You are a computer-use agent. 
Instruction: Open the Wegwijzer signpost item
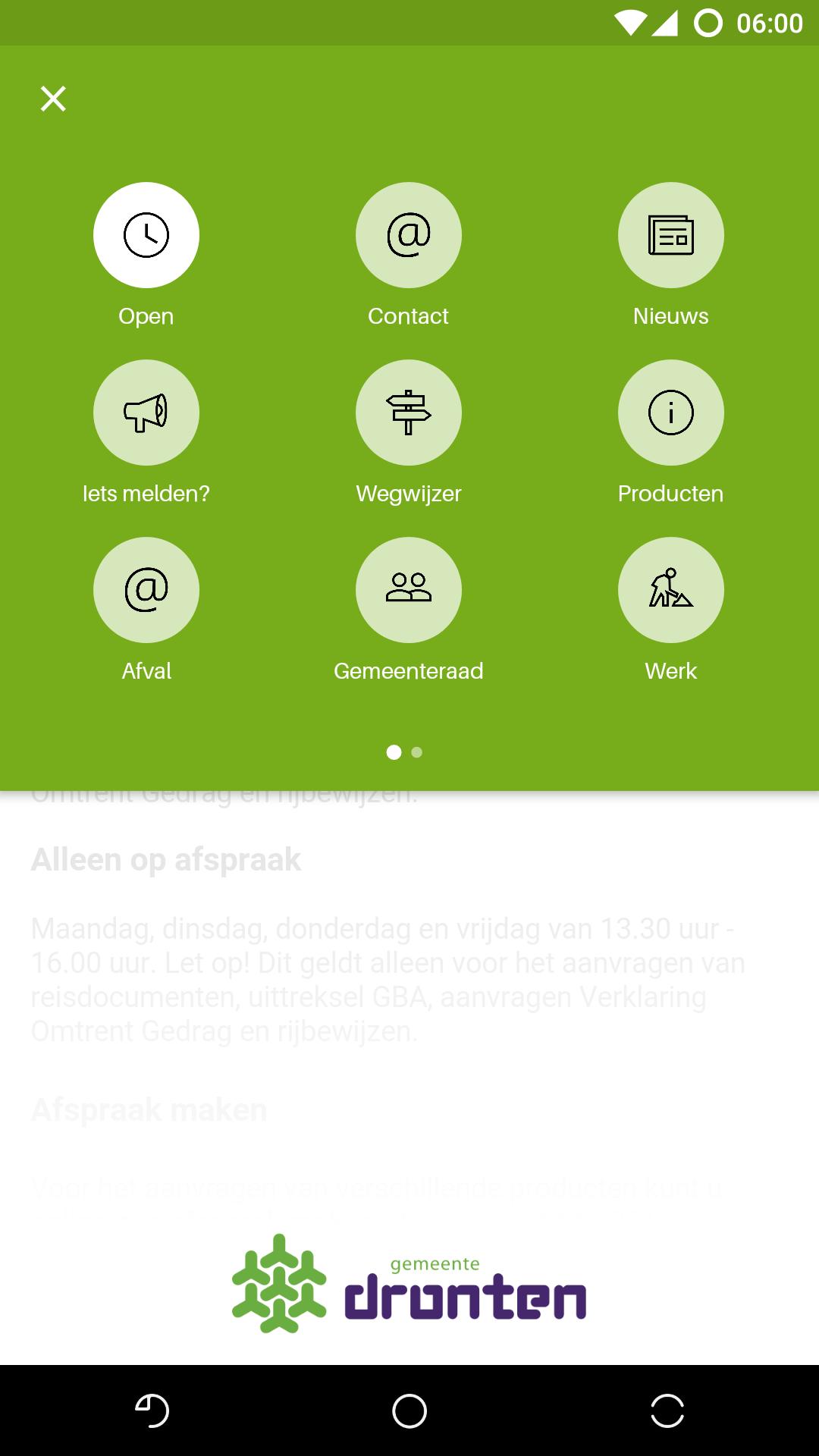(x=409, y=413)
